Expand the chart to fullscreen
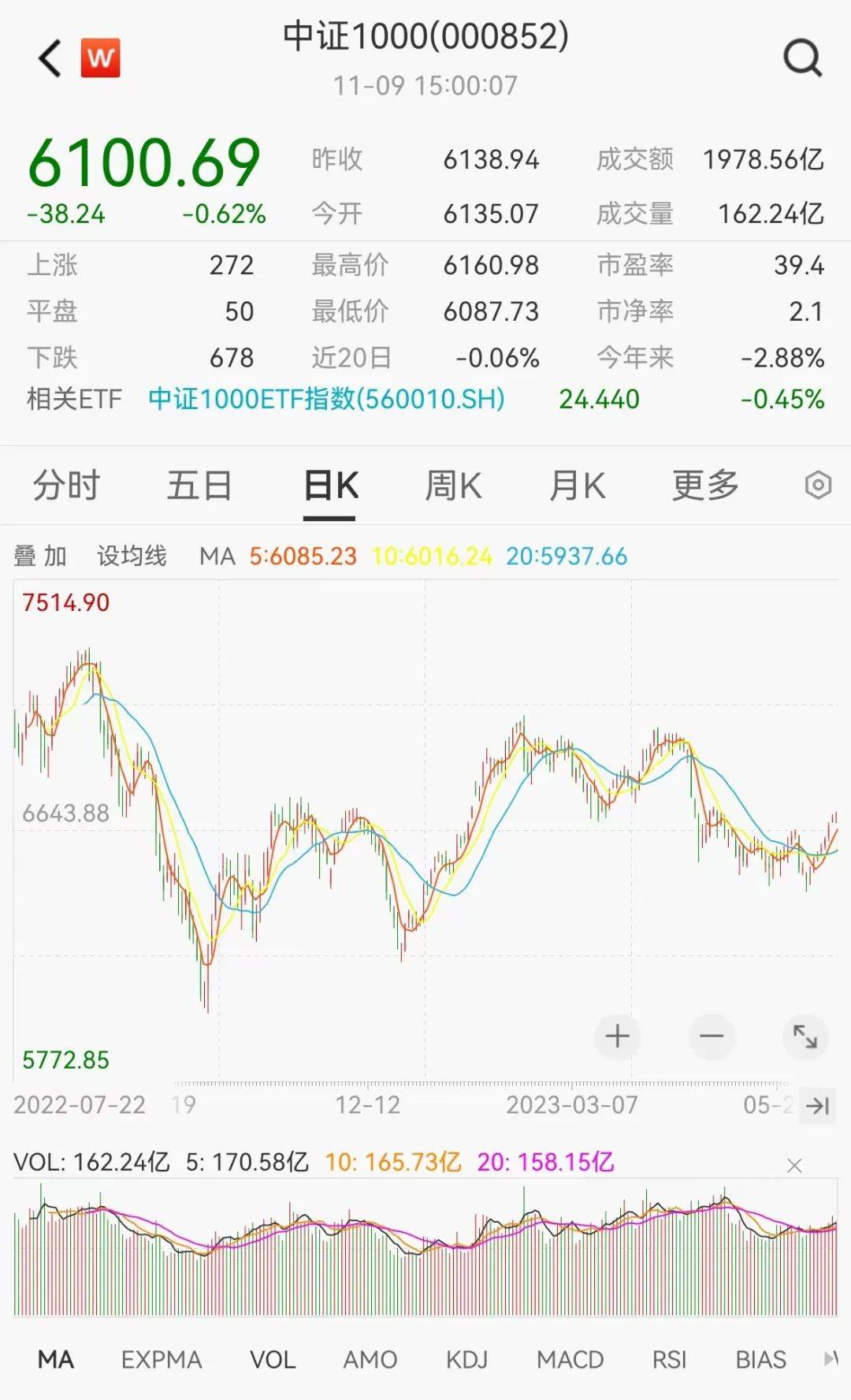The height and width of the screenshot is (1400, 851). [805, 1036]
